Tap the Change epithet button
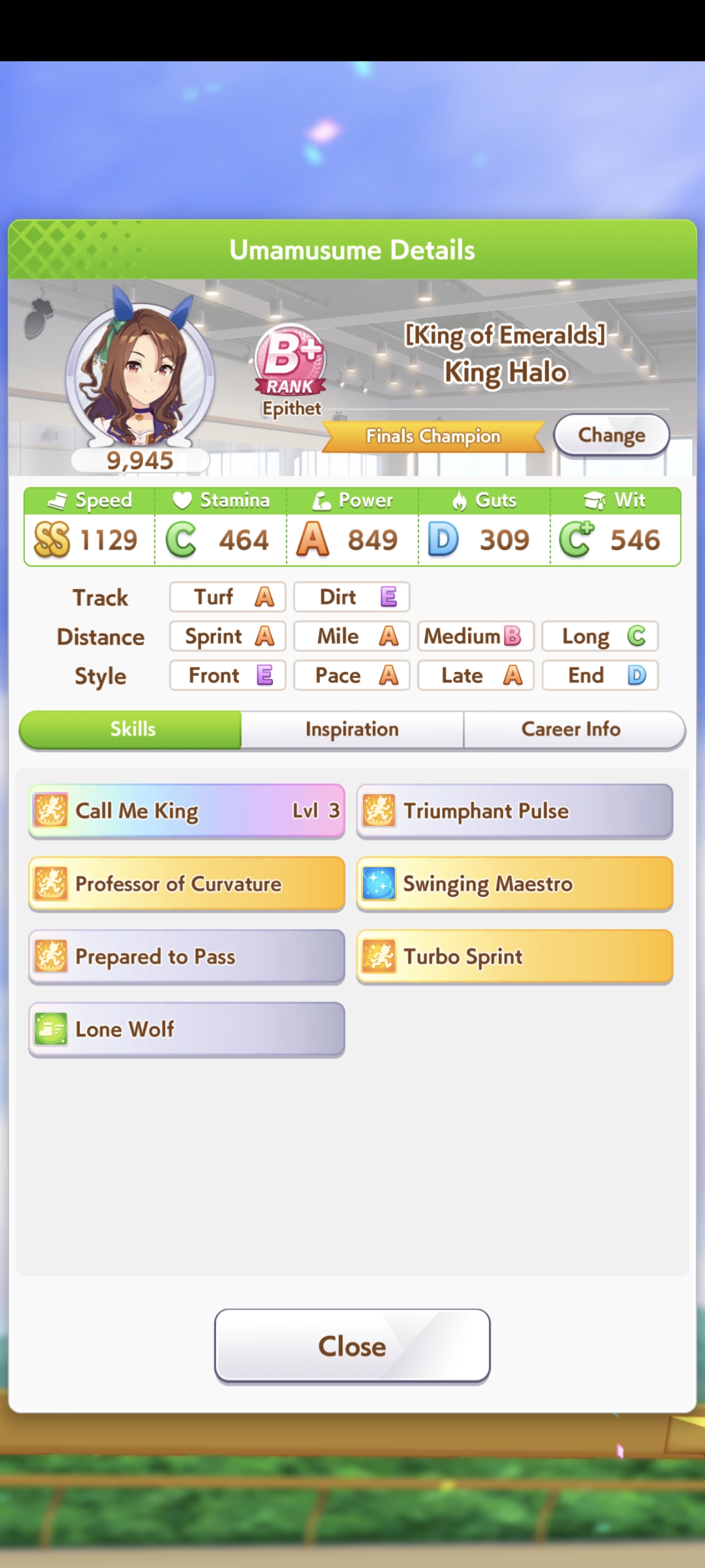Image resolution: width=705 pixels, height=1568 pixels. [x=611, y=435]
